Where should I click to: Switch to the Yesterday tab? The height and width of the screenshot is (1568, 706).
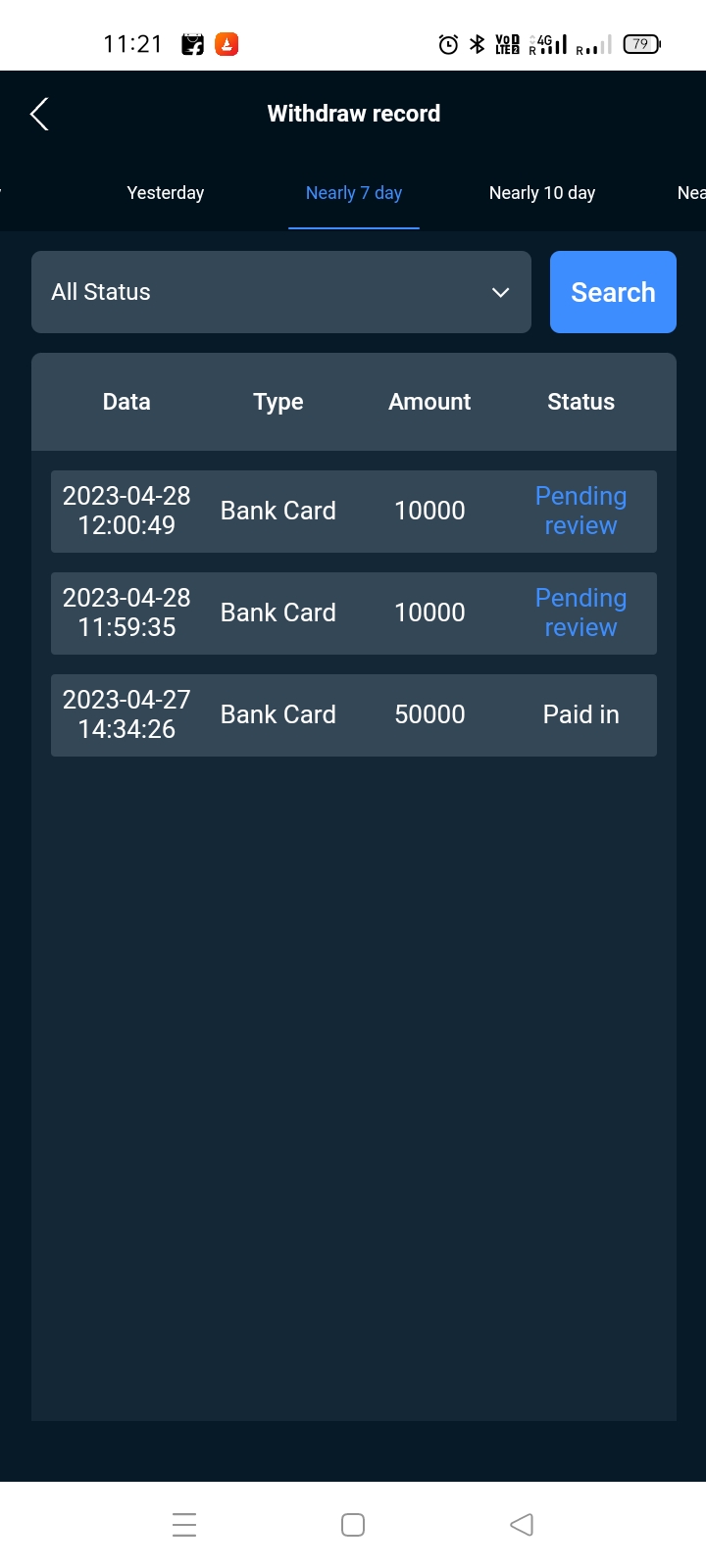pyautogui.click(x=166, y=193)
